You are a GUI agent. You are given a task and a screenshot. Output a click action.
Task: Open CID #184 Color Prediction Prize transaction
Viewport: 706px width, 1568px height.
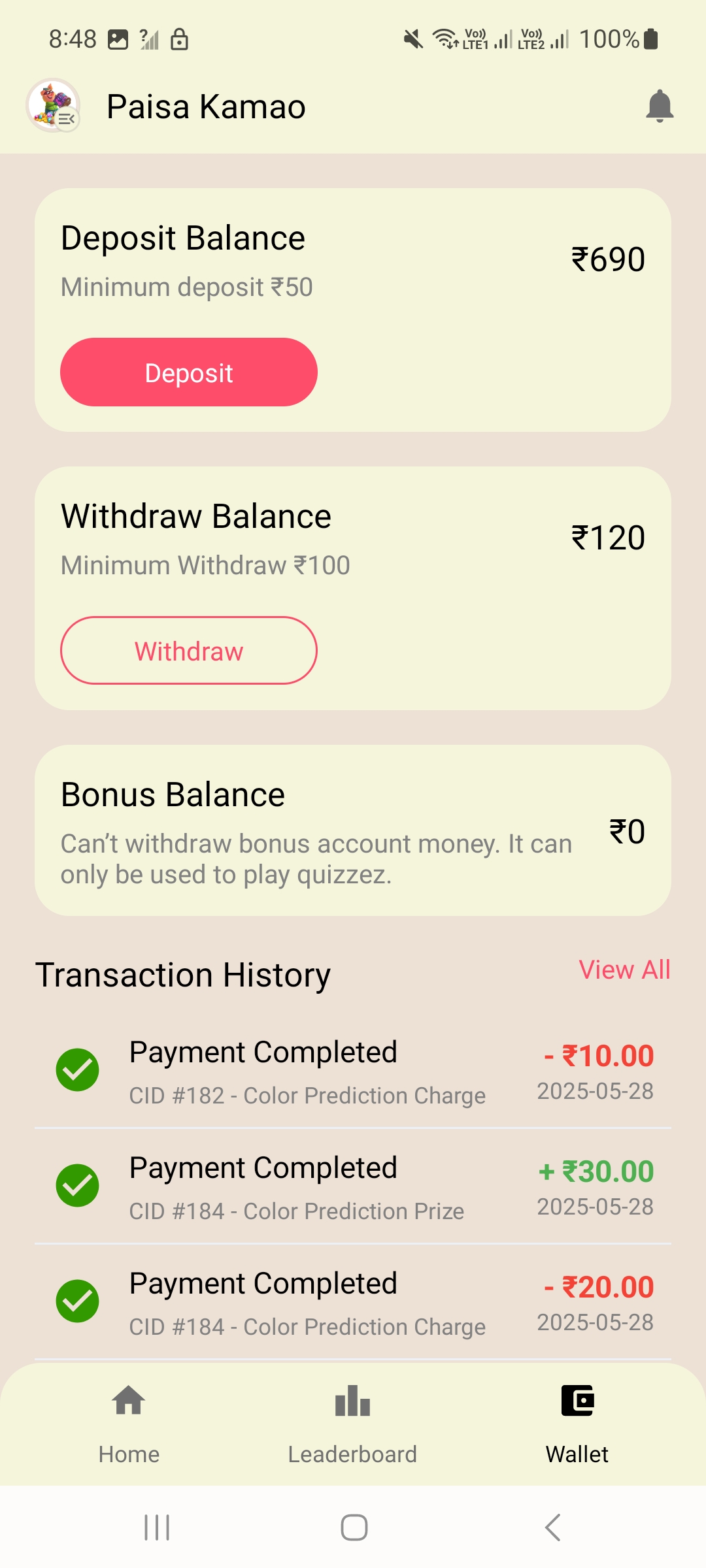pyautogui.click(x=353, y=1187)
